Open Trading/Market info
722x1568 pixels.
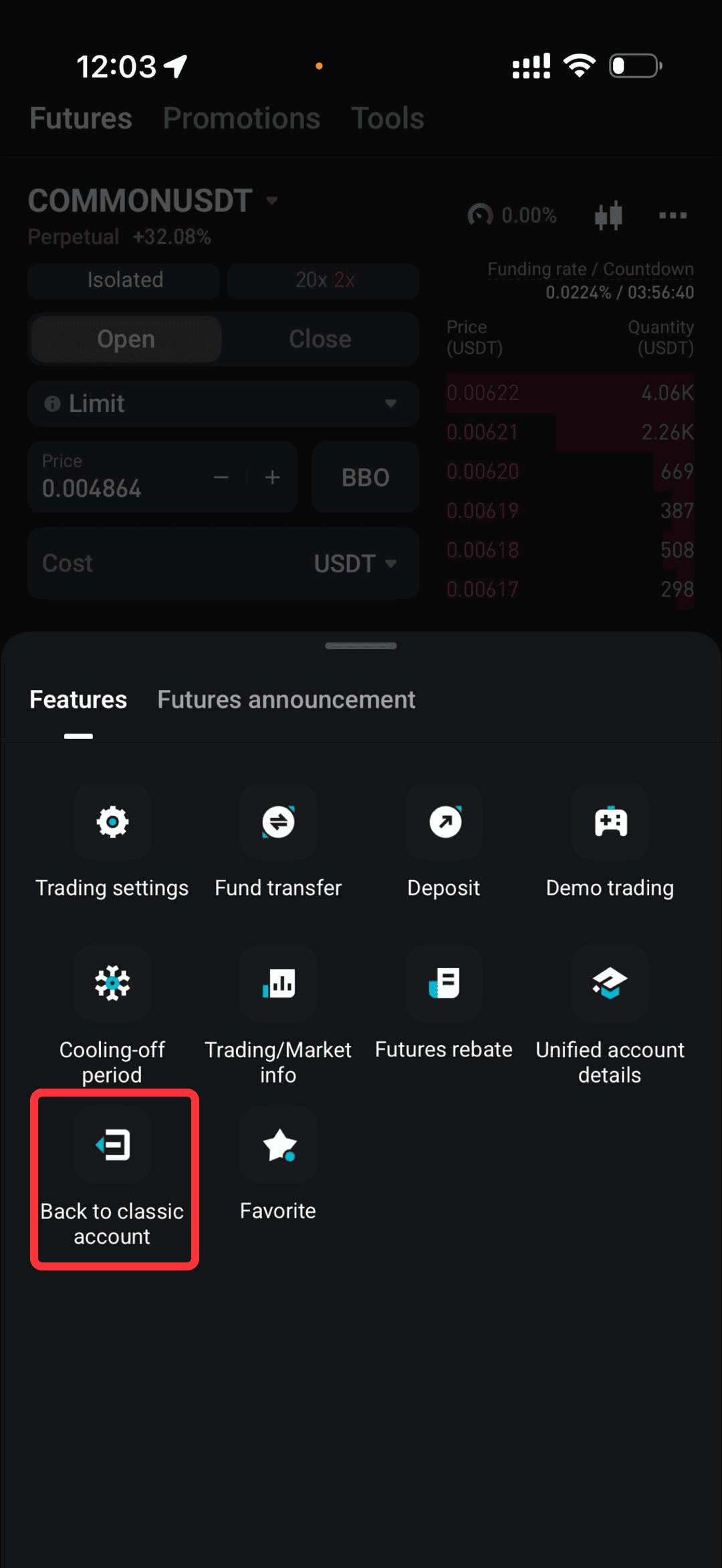pos(277,983)
